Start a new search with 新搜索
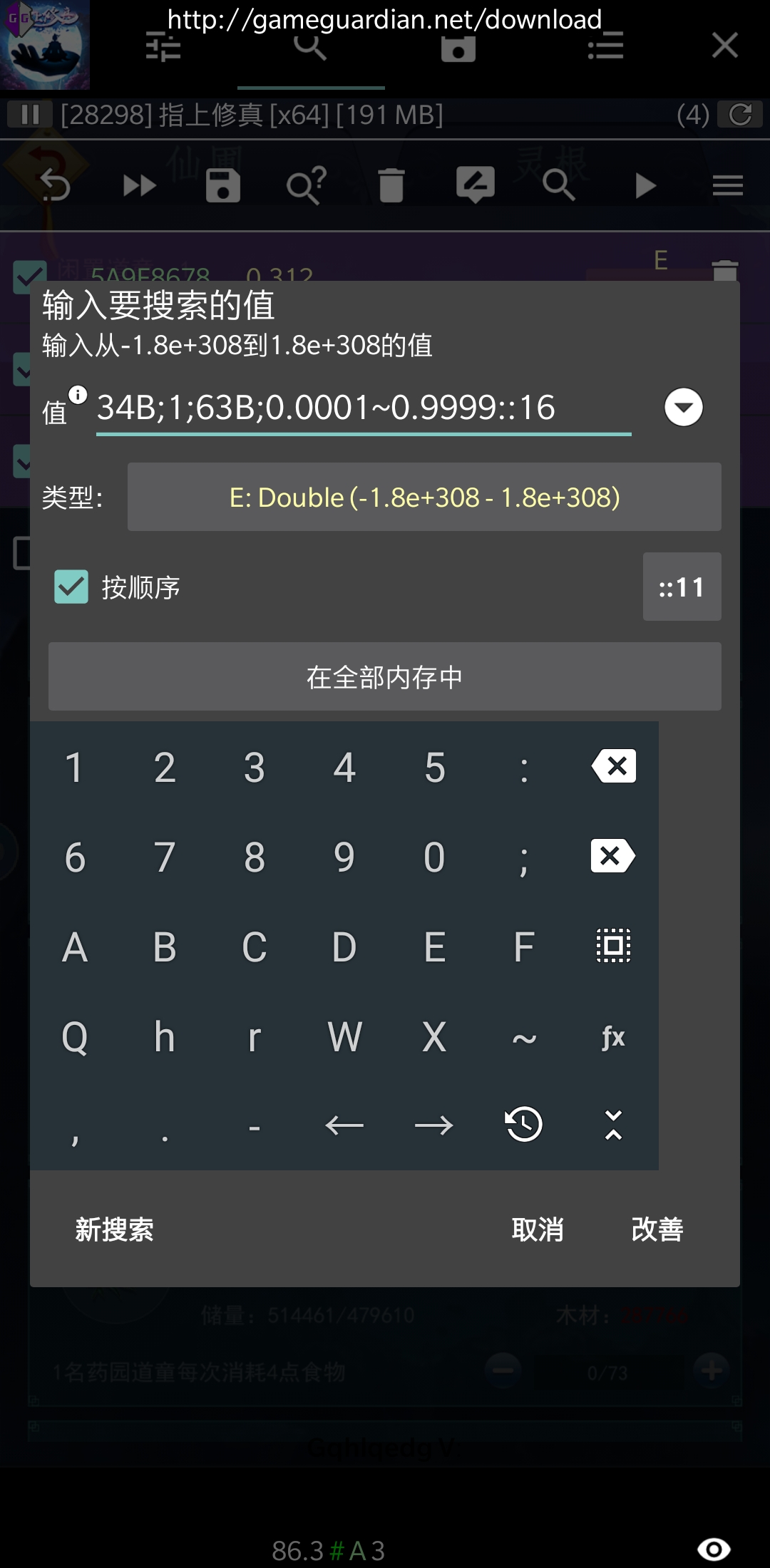The image size is (770, 1568). [114, 1229]
